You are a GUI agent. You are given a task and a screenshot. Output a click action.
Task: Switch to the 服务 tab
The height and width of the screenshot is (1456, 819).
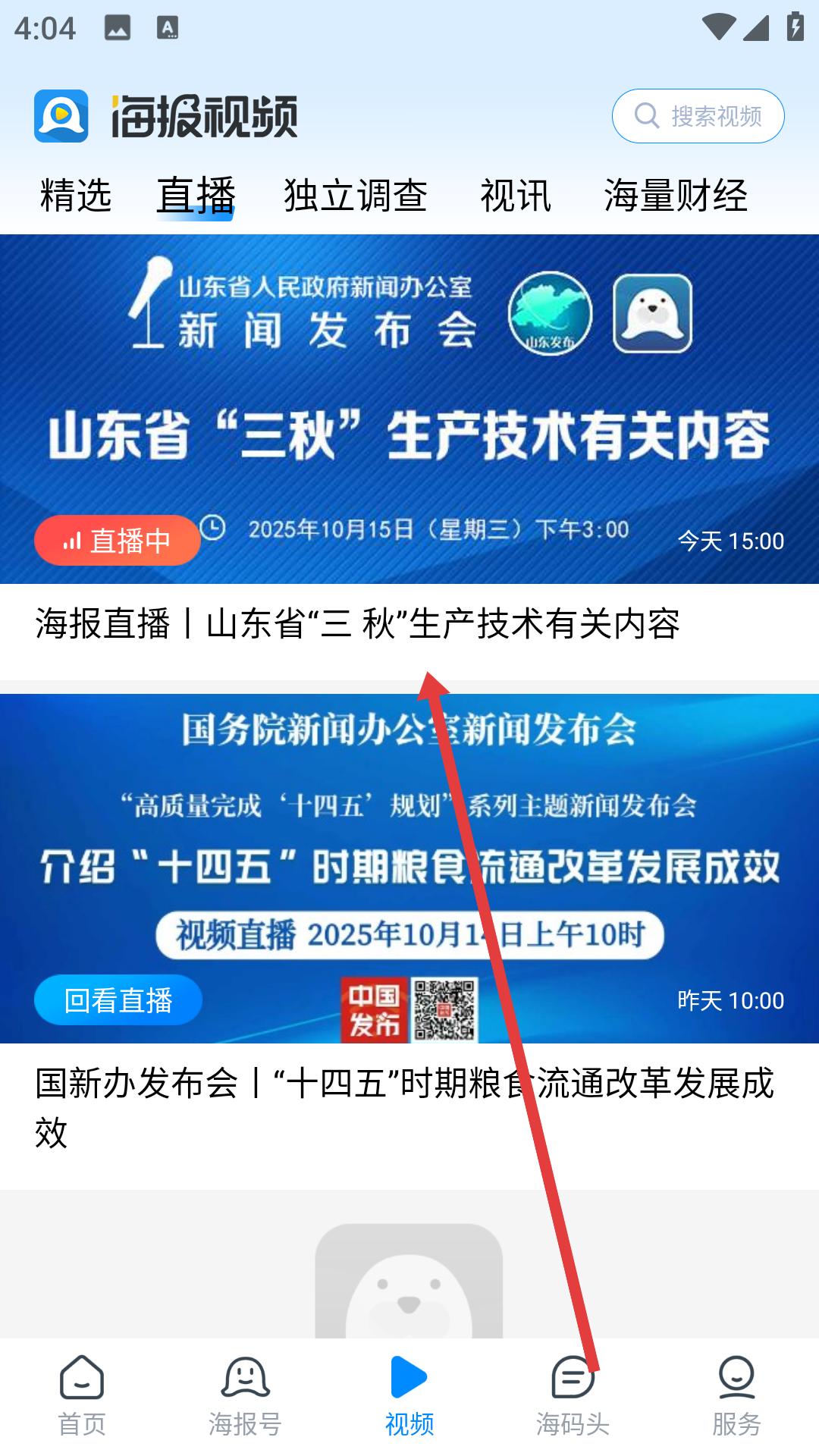(736, 1397)
